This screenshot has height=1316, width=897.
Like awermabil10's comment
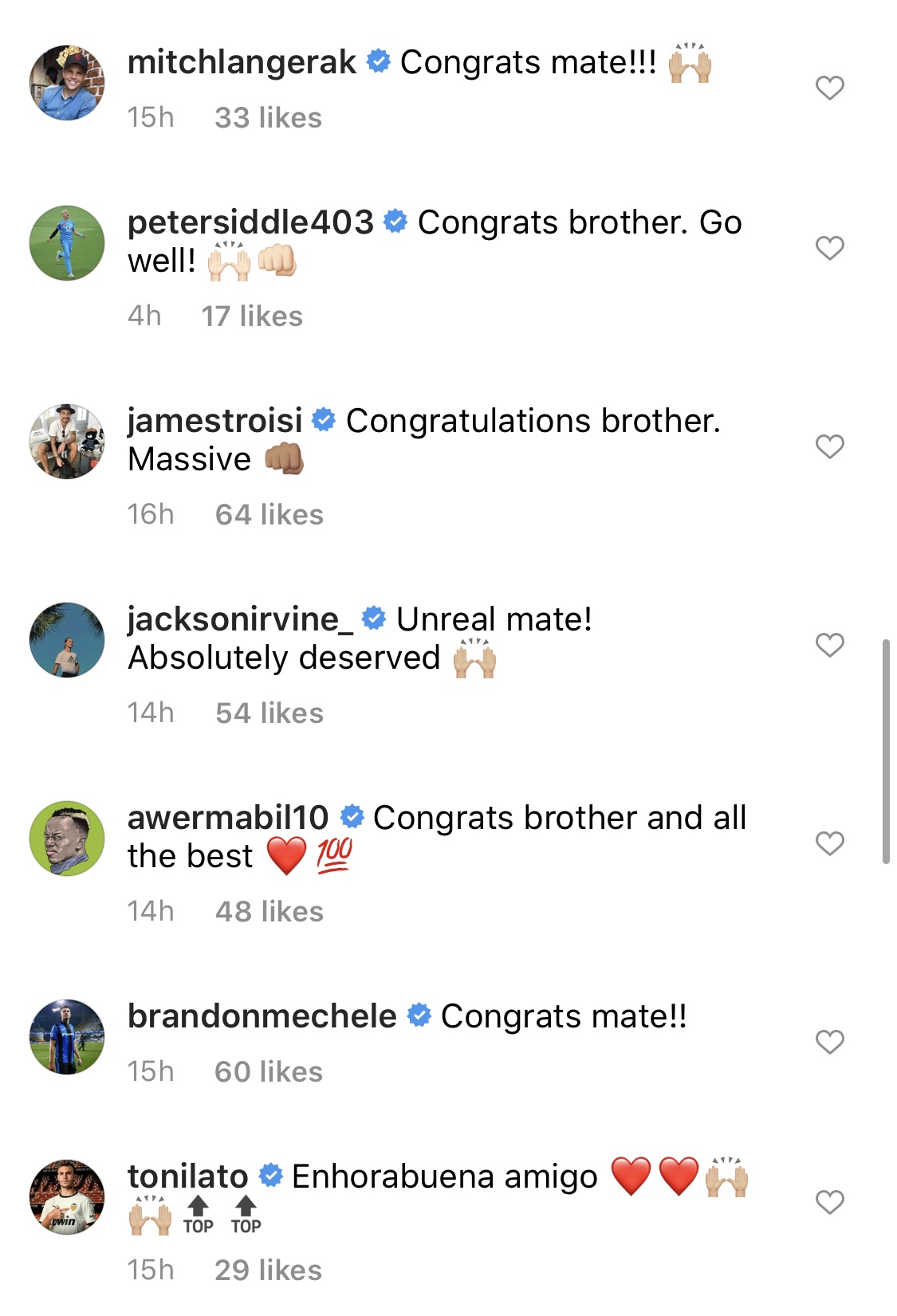[x=829, y=843]
